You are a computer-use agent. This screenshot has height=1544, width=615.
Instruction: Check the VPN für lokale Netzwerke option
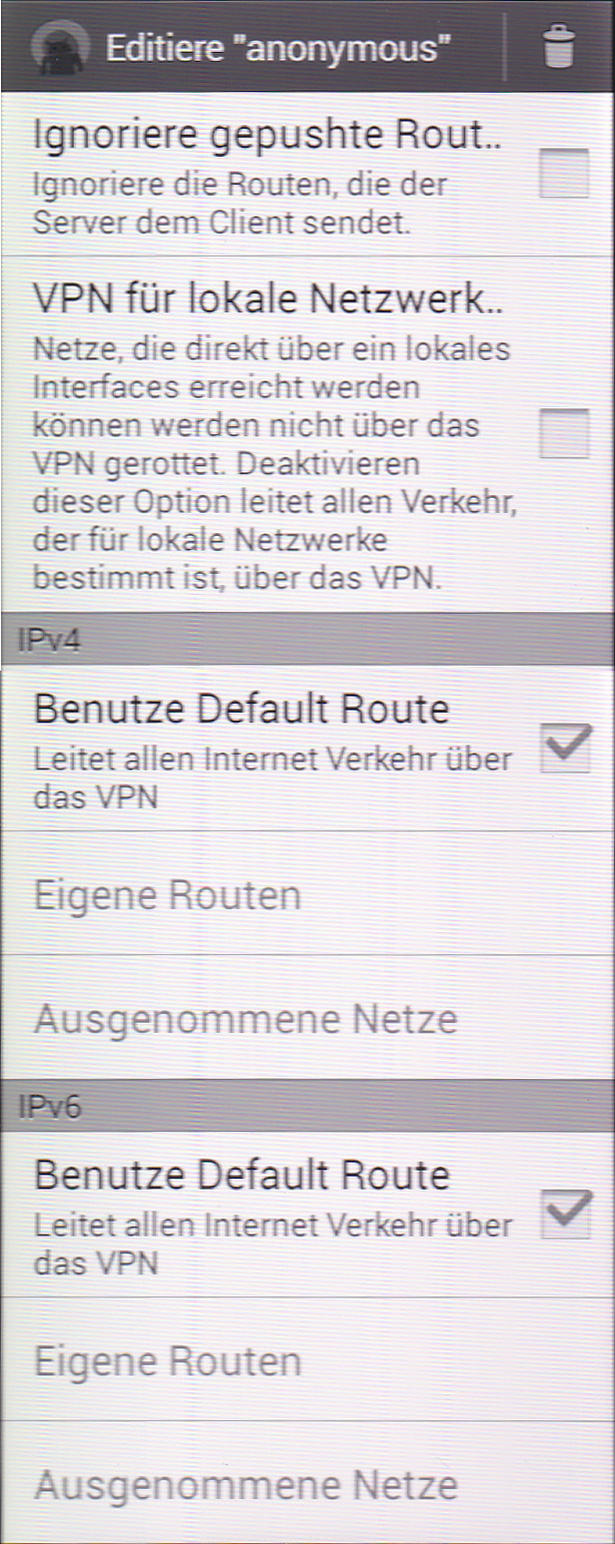(x=564, y=434)
